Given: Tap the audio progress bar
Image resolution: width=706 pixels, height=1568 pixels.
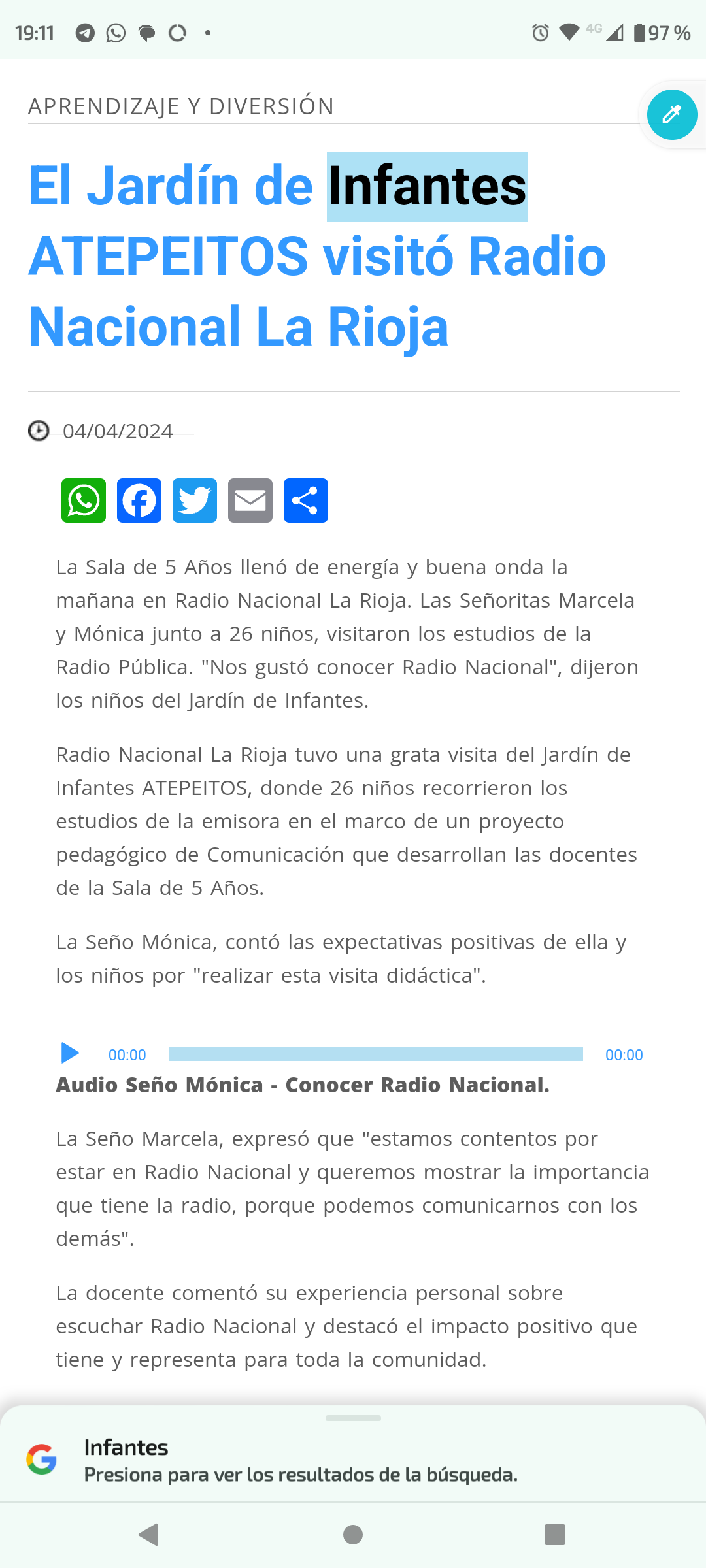Looking at the screenshot, I should [x=376, y=1054].
